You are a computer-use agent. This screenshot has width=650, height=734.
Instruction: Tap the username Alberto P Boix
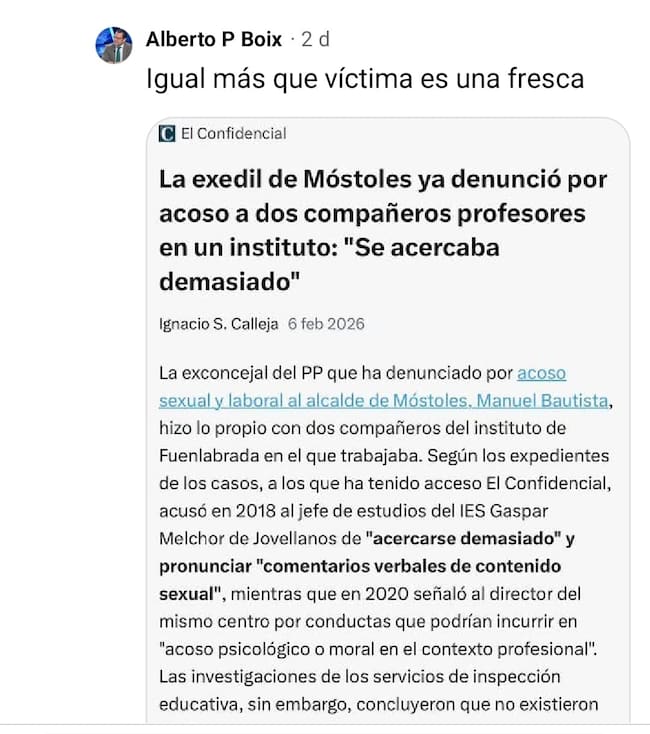click(x=215, y=39)
